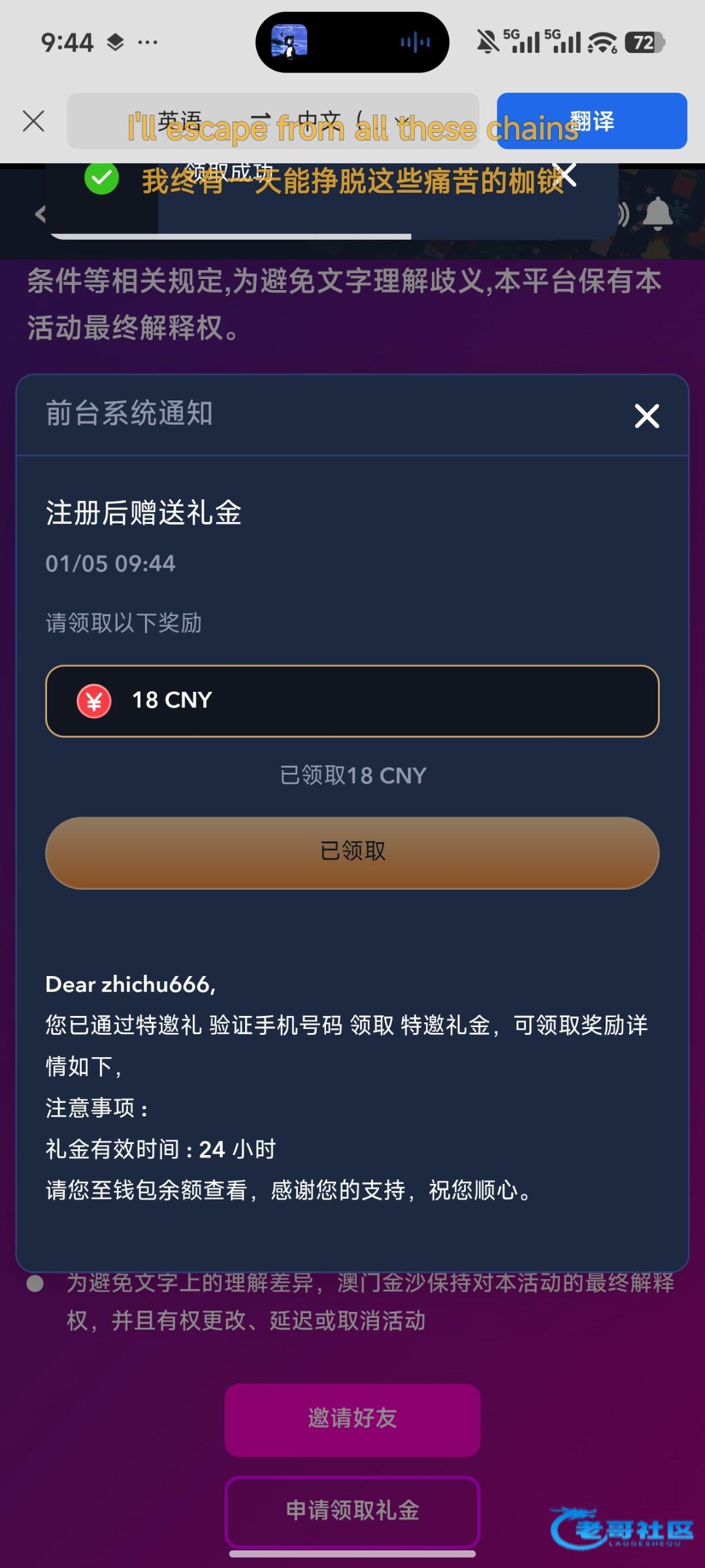Tap 申请领取礼金 to apply for bonus
This screenshot has height=1568, width=705.
pos(352,1511)
